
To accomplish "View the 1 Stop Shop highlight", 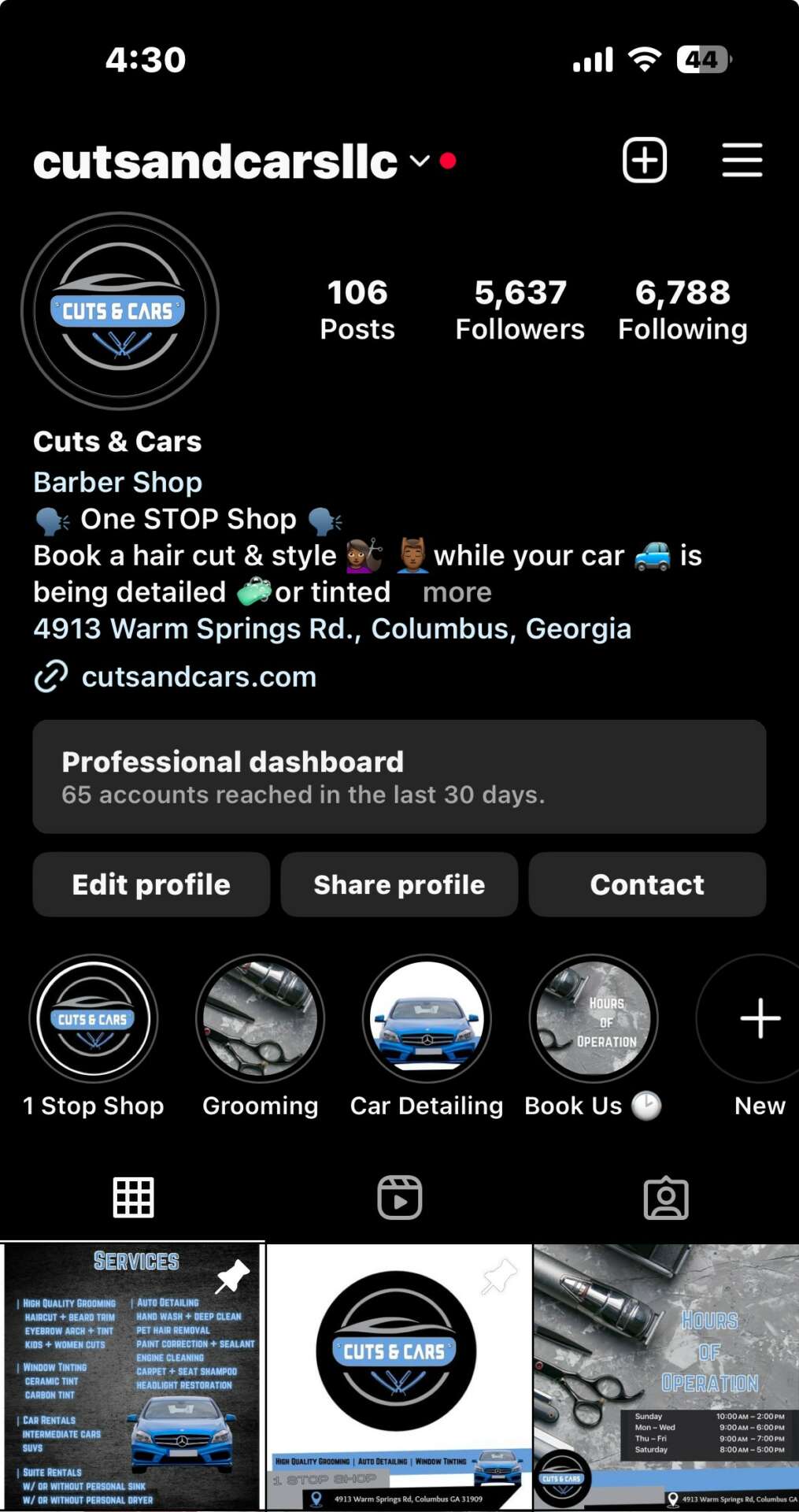I will (x=94, y=1019).
